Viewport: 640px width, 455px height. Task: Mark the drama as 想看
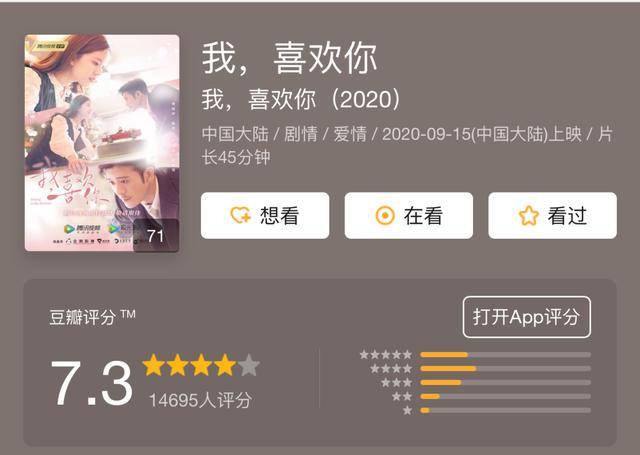coord(265,216)
